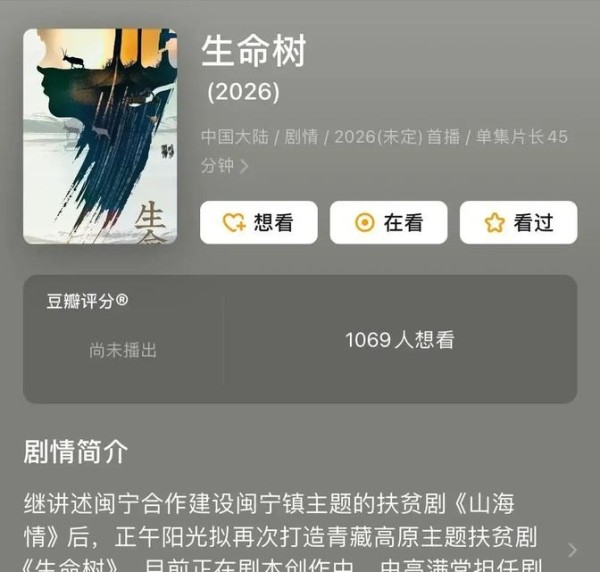Image resolution: width=600 pixels, height=572 pixels.
Task: Open the 生命树 poster image
Action: pyautogui.click(x=100, y=136)
